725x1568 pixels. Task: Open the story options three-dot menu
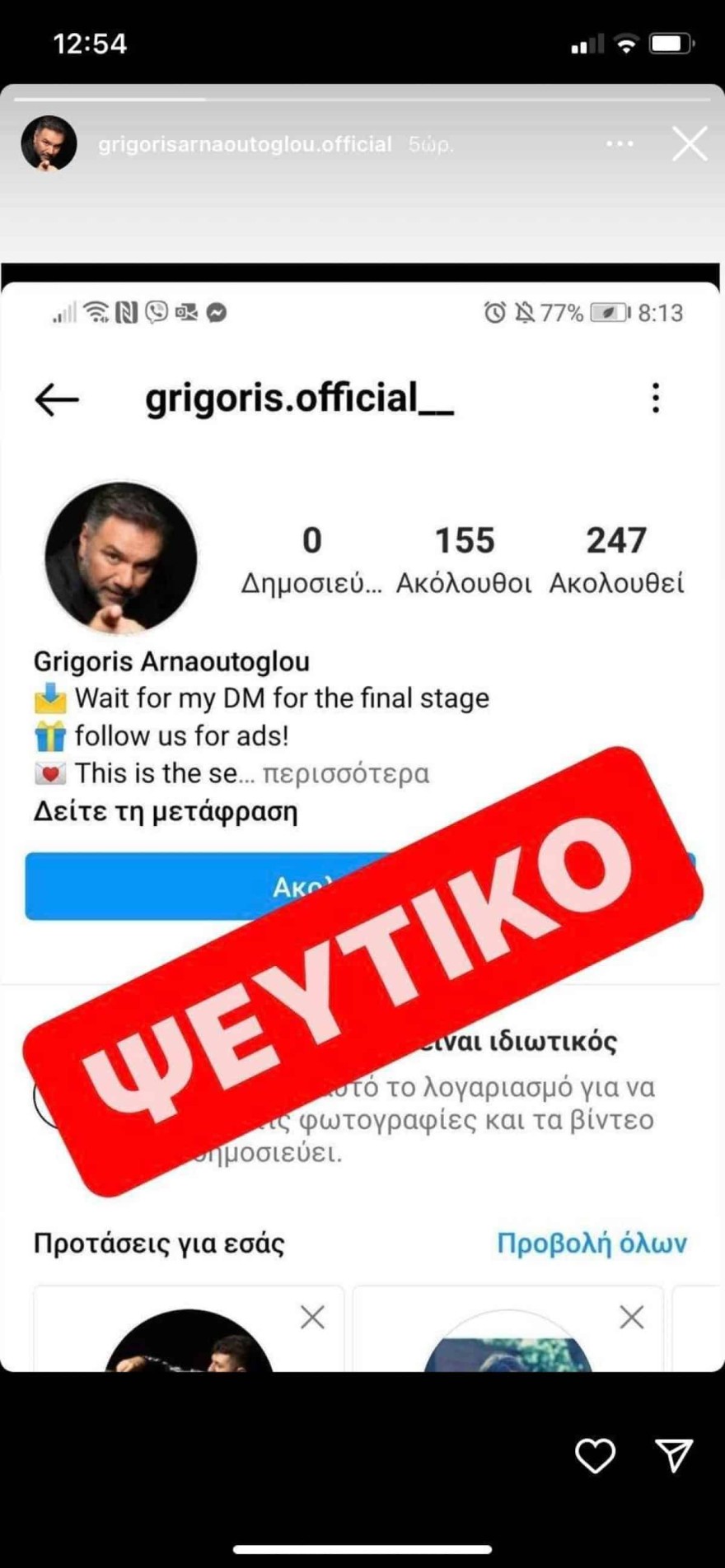620,142
